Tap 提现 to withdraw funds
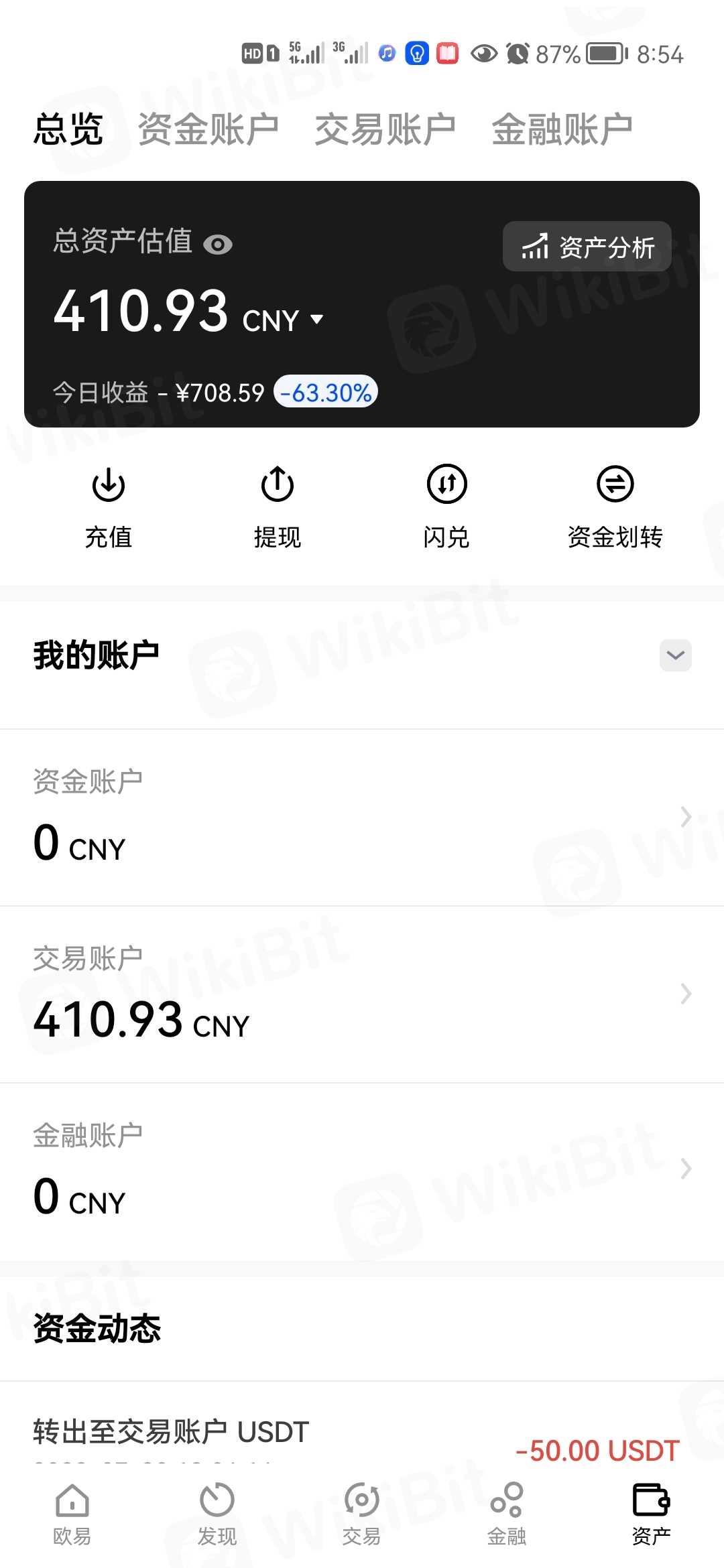724x1568 pixels. point(278,507)
